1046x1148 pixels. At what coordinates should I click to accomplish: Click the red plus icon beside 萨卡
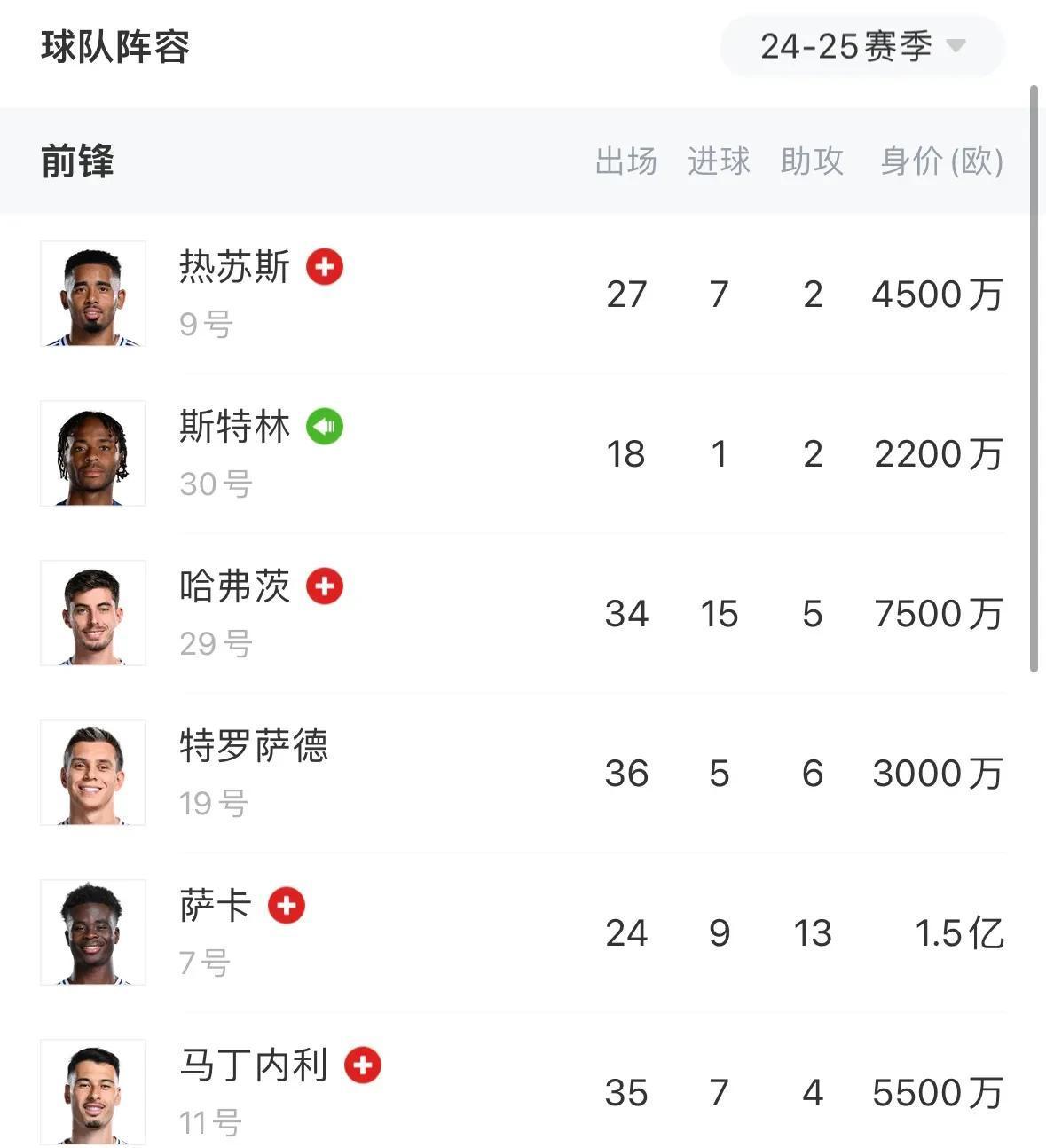pos(286,906)
